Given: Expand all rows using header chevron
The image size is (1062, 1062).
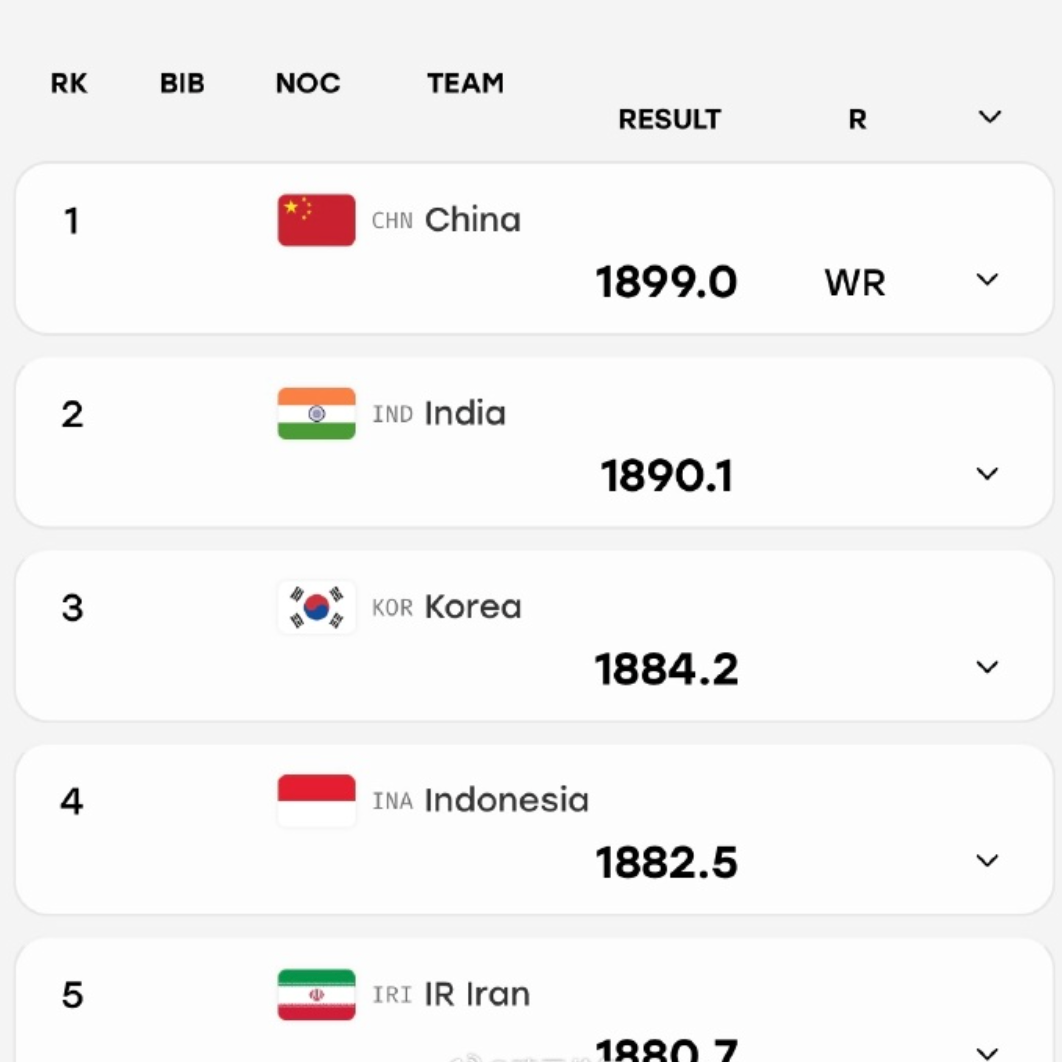Looking at the screenshot, I should (x=990, y=117).
